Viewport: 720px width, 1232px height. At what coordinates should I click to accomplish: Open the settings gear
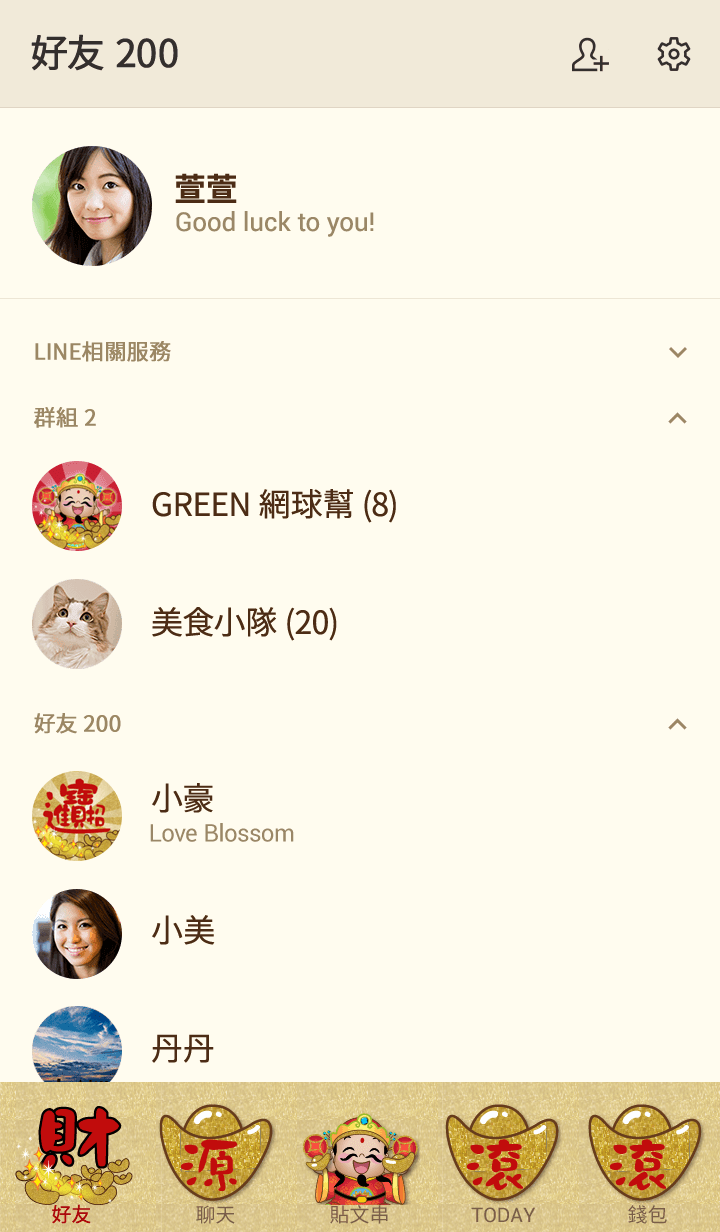674,55
